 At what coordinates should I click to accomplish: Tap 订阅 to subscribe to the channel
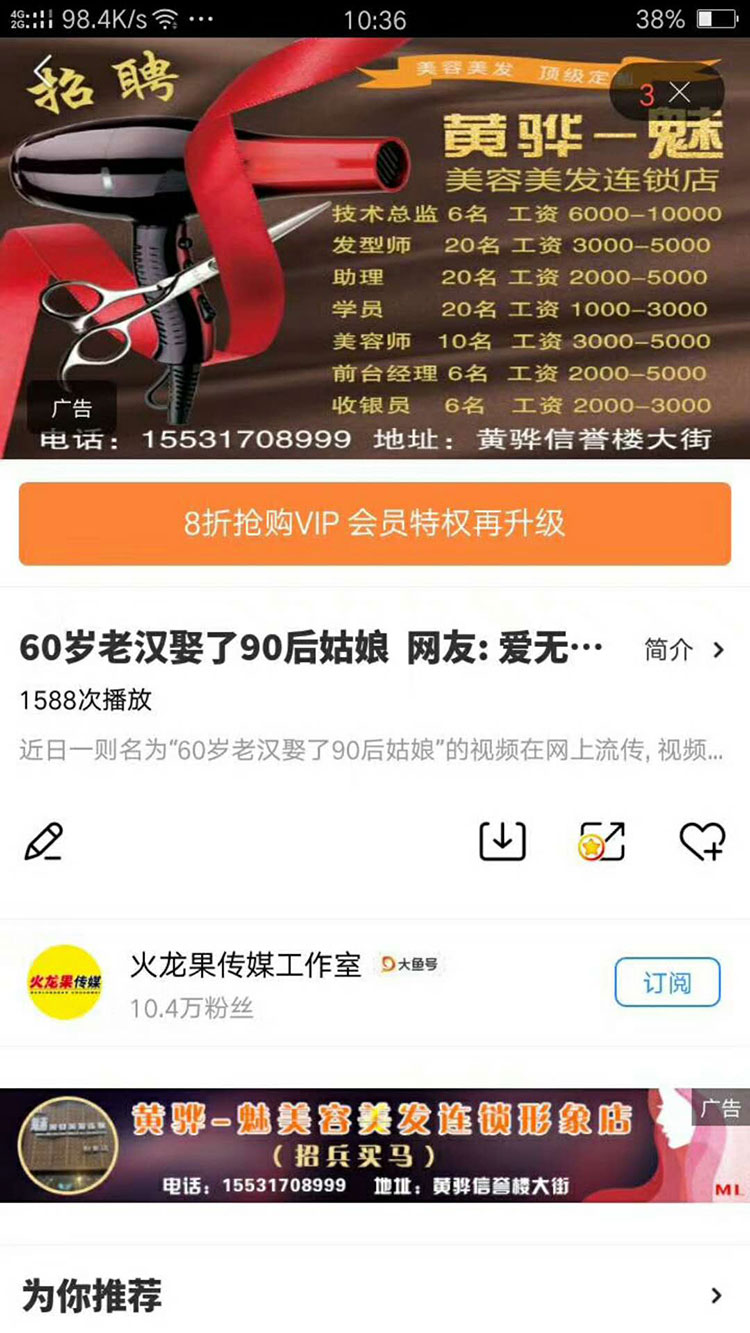tap(666, 983)
